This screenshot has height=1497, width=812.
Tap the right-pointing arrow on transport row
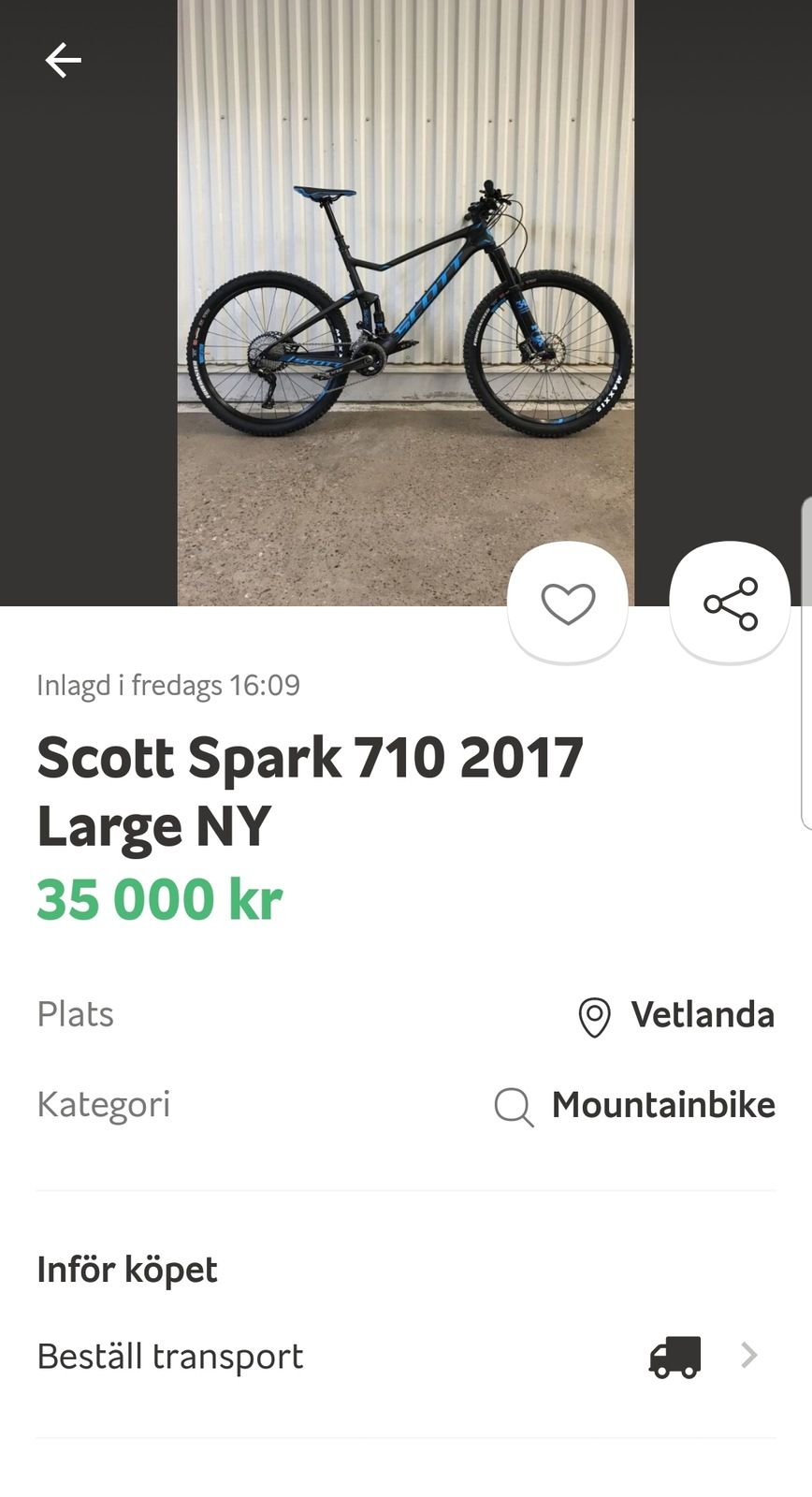point(750,1356)
